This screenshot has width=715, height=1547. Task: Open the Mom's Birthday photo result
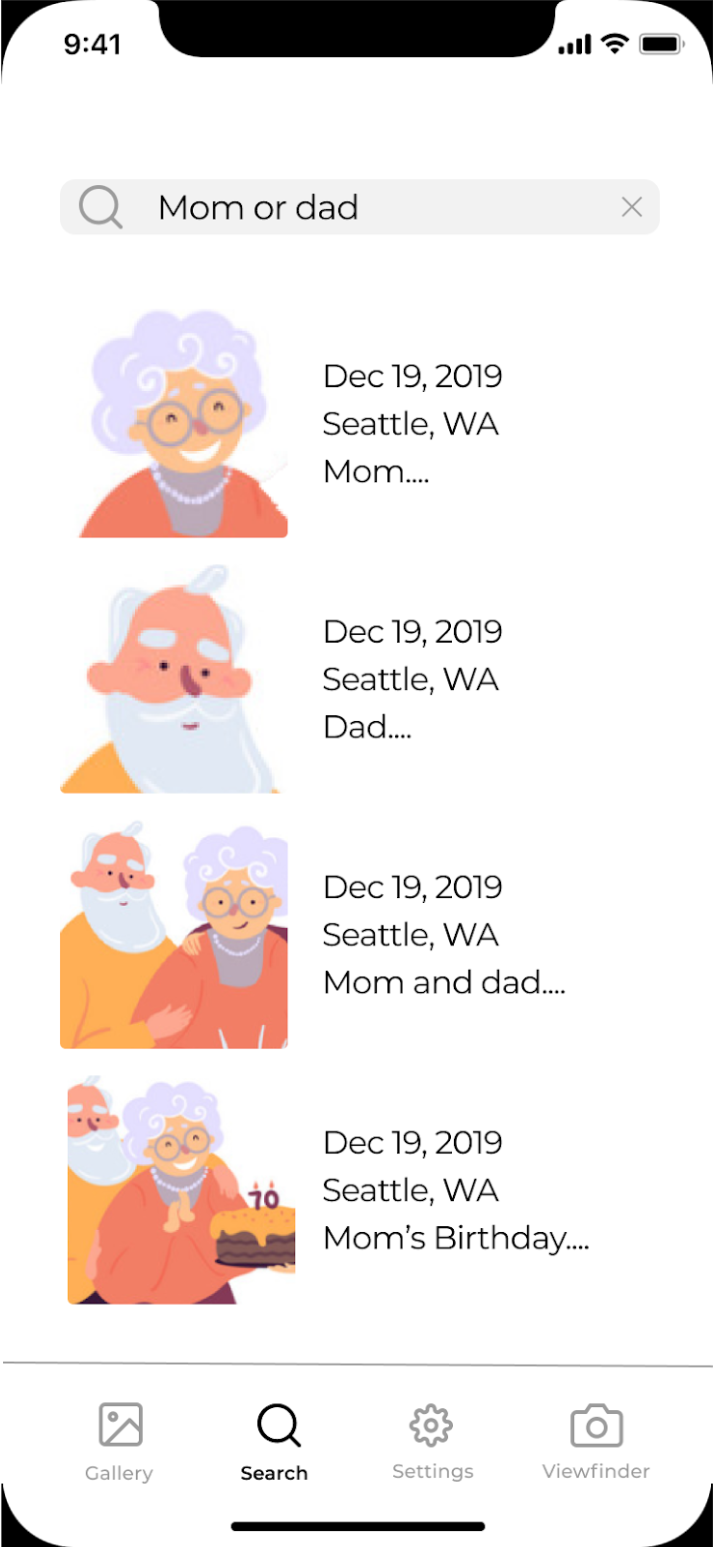coord(181,1191)
